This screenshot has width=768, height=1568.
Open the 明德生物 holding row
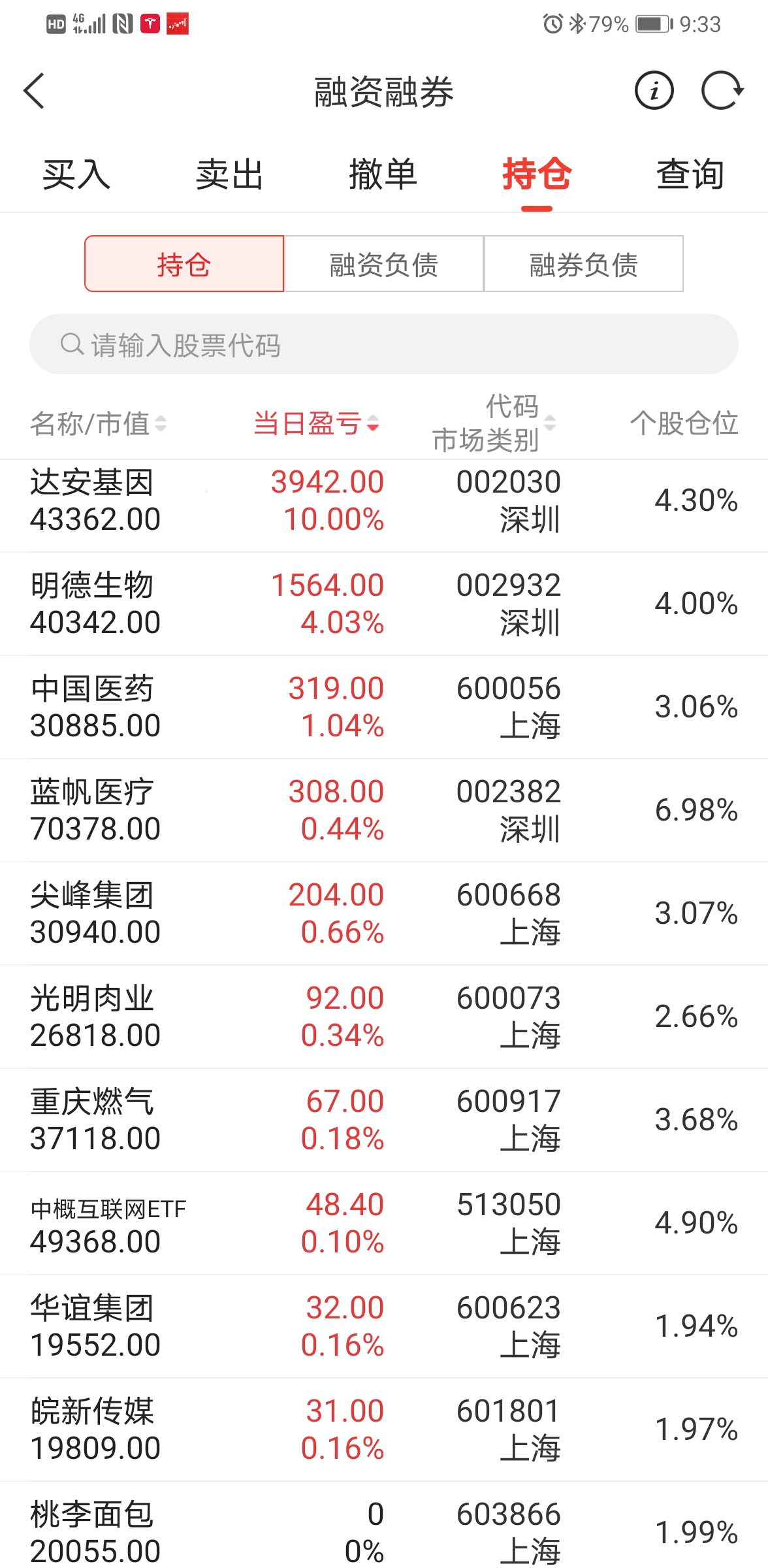384,604
